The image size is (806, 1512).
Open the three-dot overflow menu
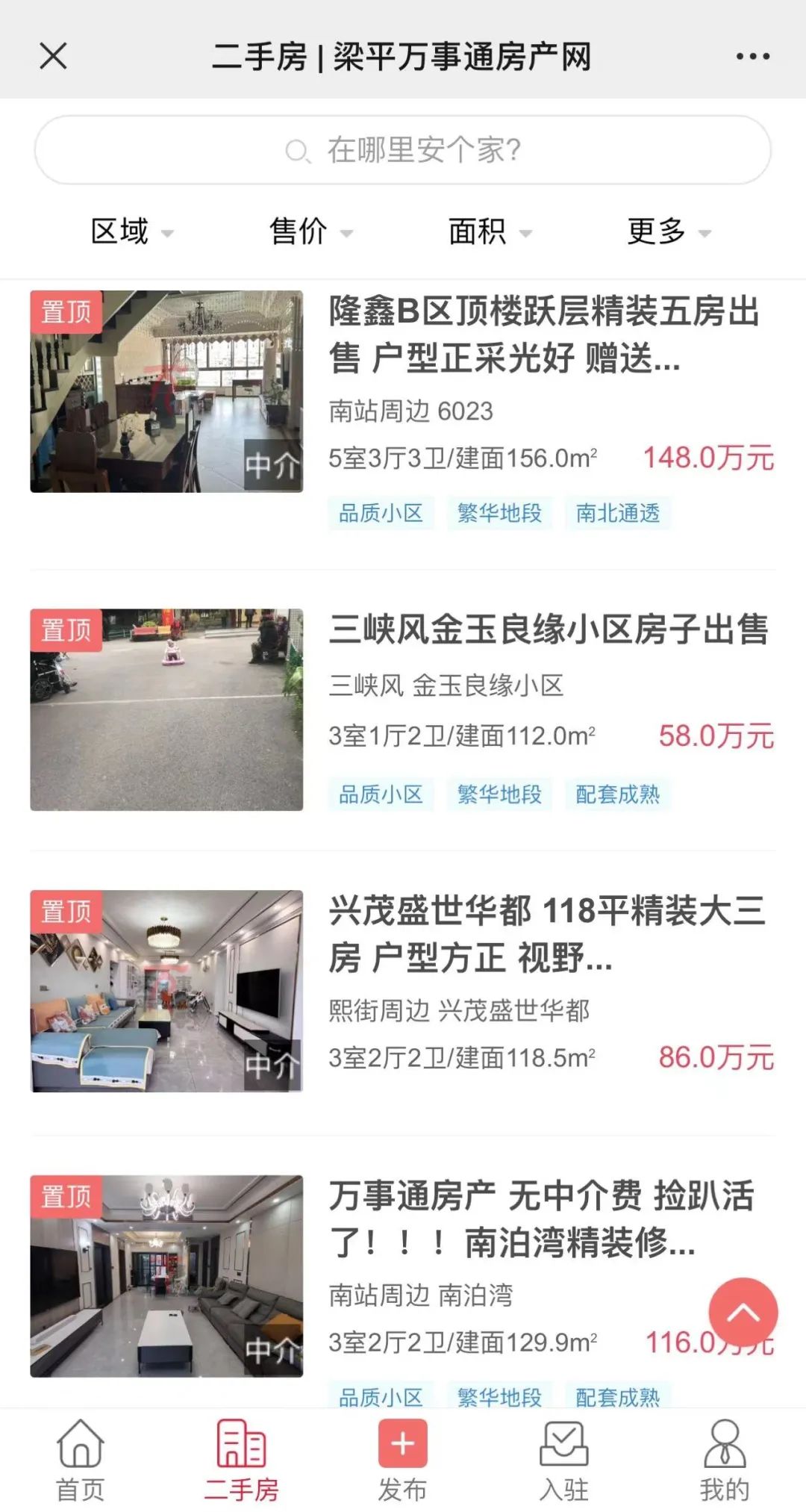click(752, 56)
